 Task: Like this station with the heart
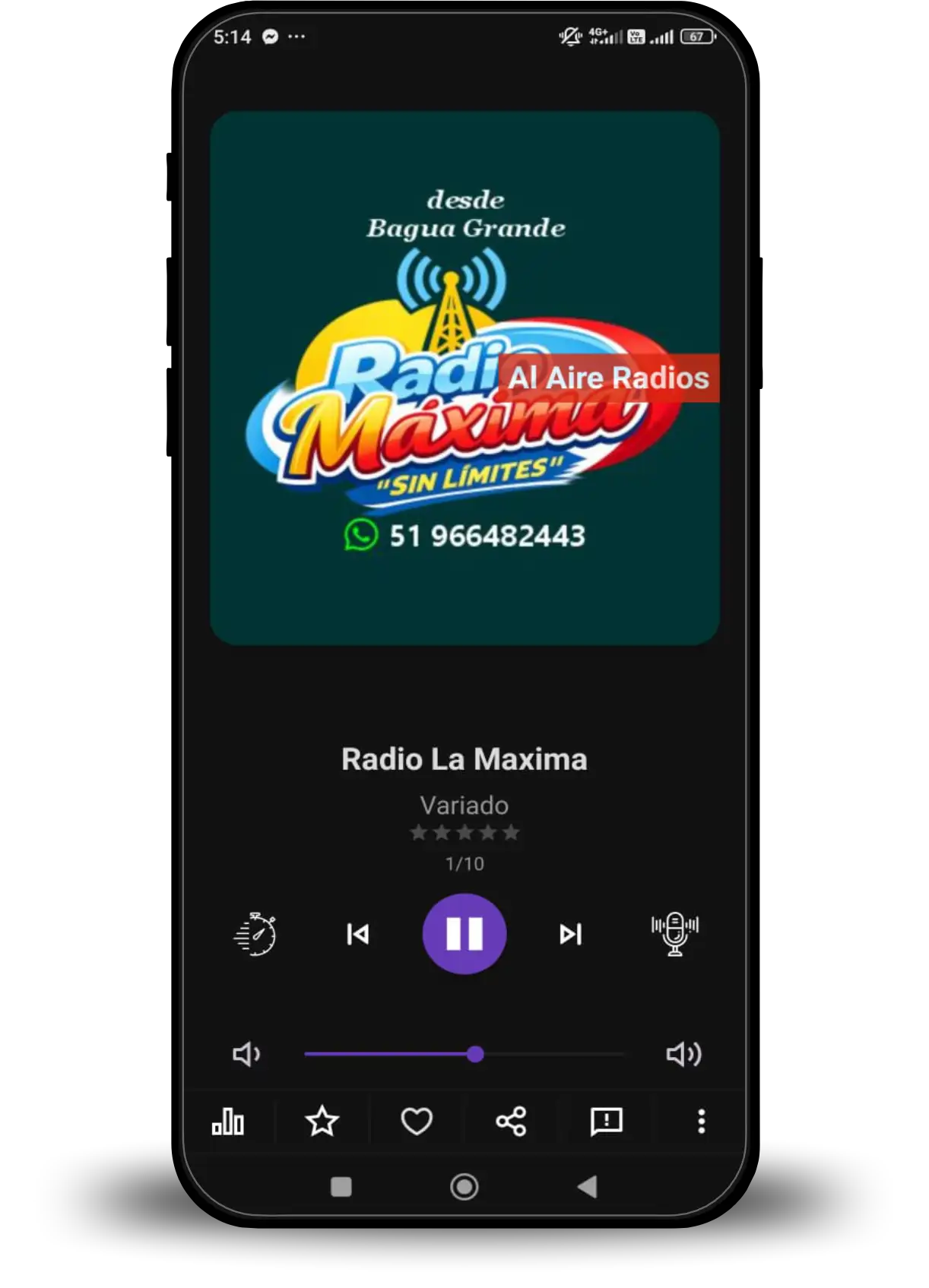click(x=417, y=1122)
